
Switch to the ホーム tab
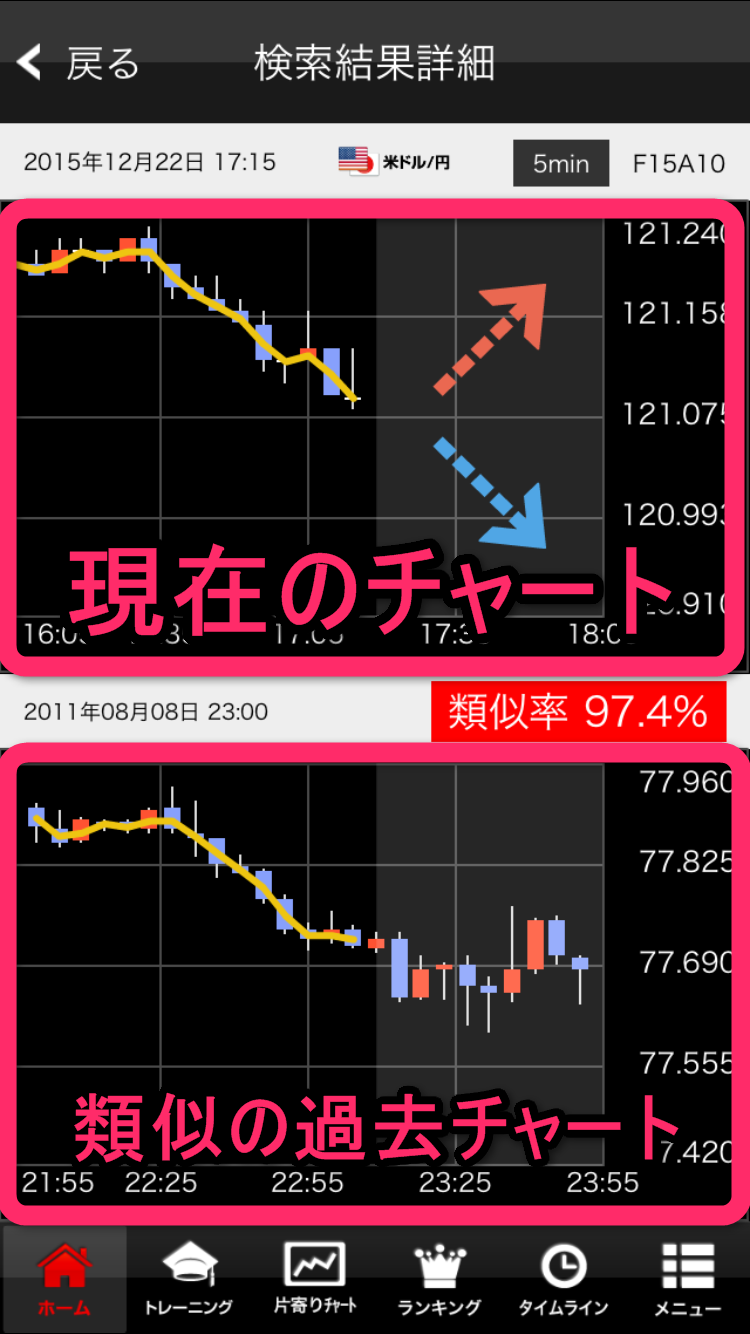tap(64, 1279)
